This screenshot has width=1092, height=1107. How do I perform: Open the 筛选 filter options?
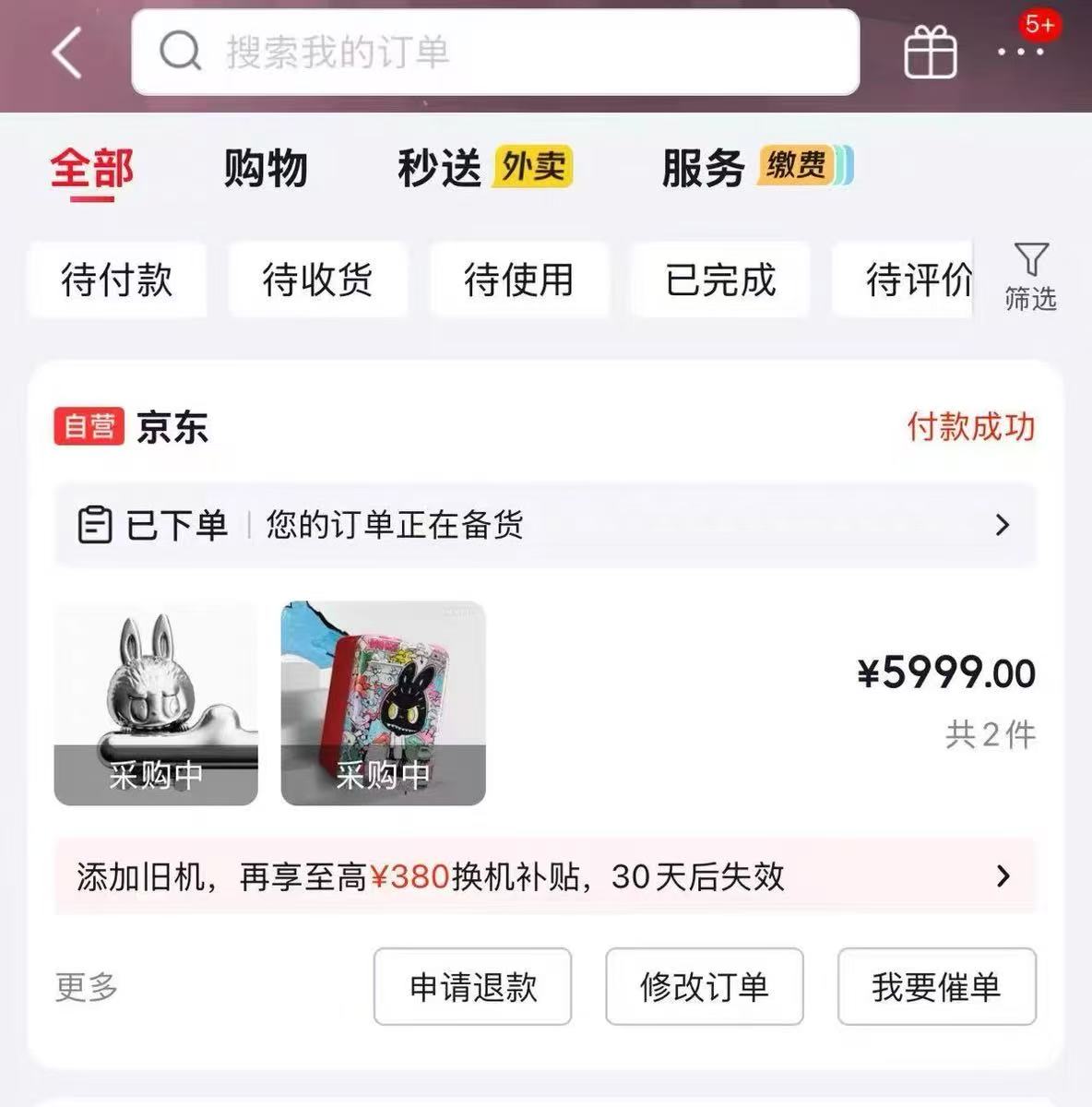click(x=1030, y=277)
